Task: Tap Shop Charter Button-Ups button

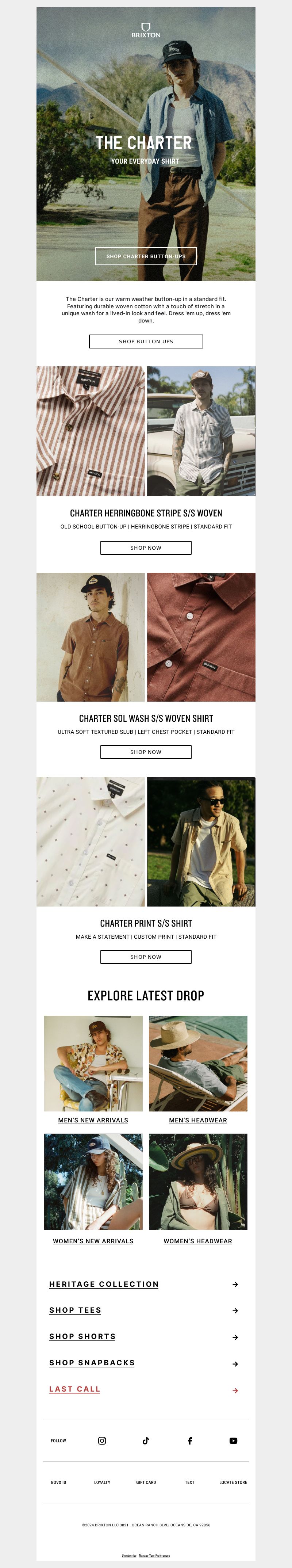Action: pos(146,256)
